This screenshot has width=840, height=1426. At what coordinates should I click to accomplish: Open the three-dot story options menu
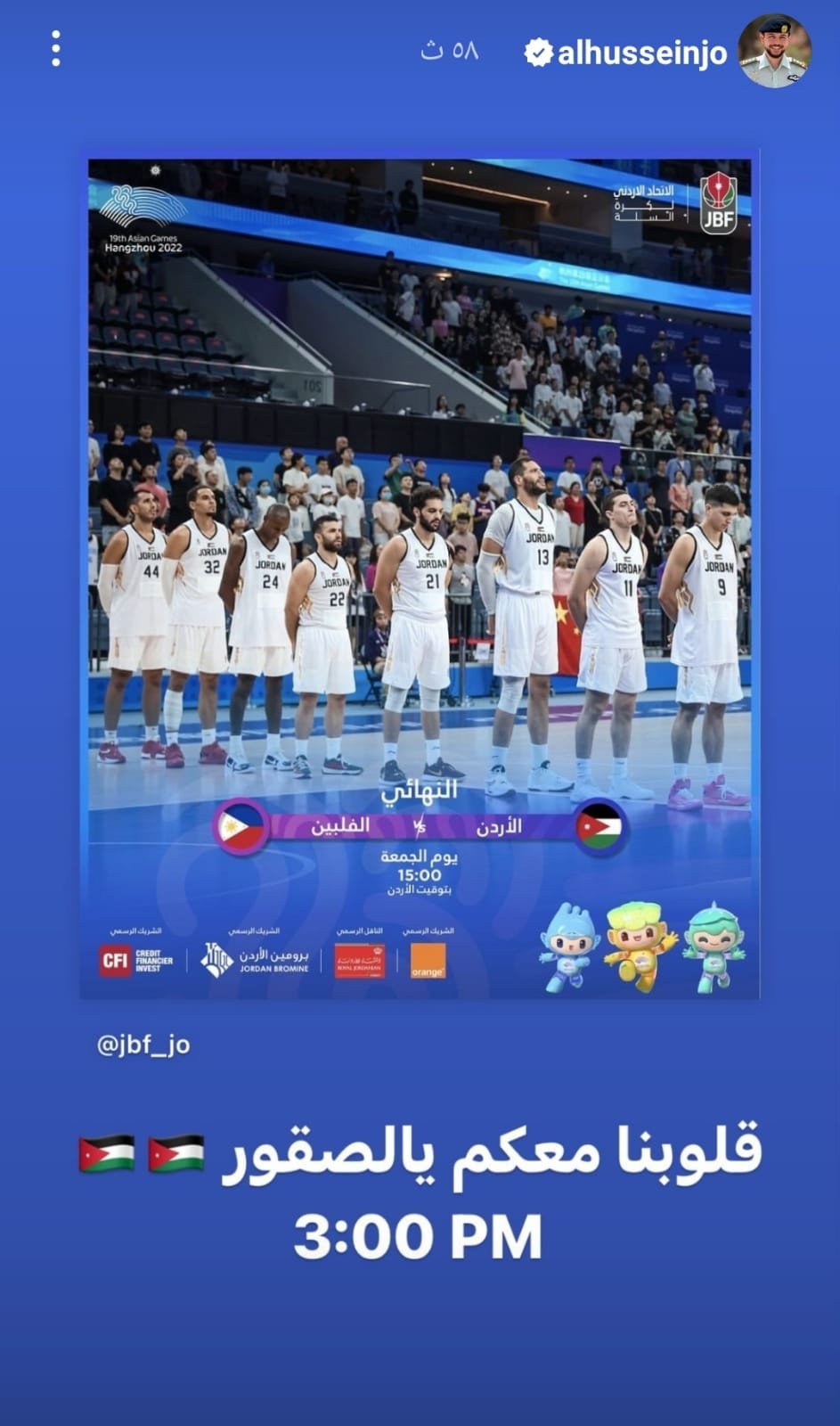(x=56, y=49)
